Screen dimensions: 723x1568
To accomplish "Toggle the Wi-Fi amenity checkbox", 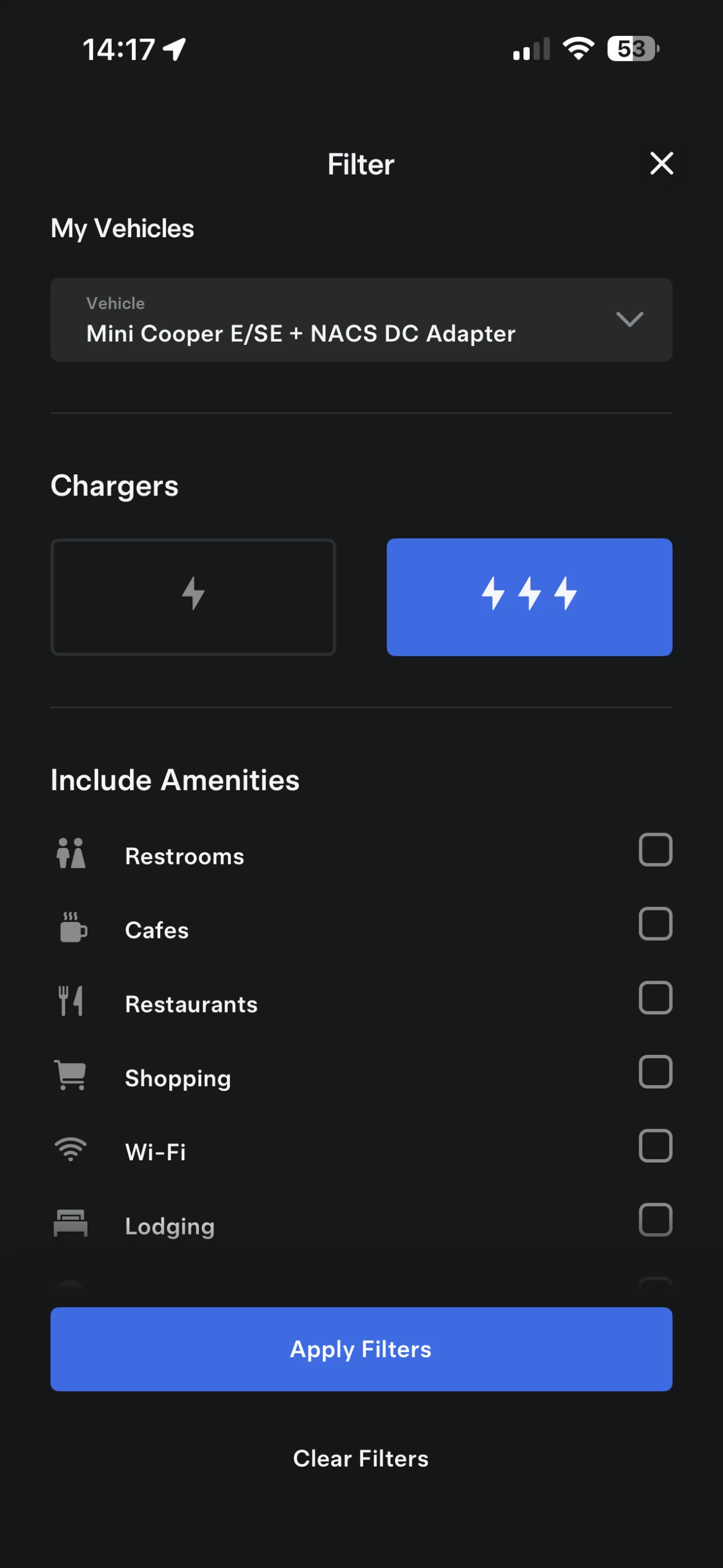I will (x=655, y=1145).
